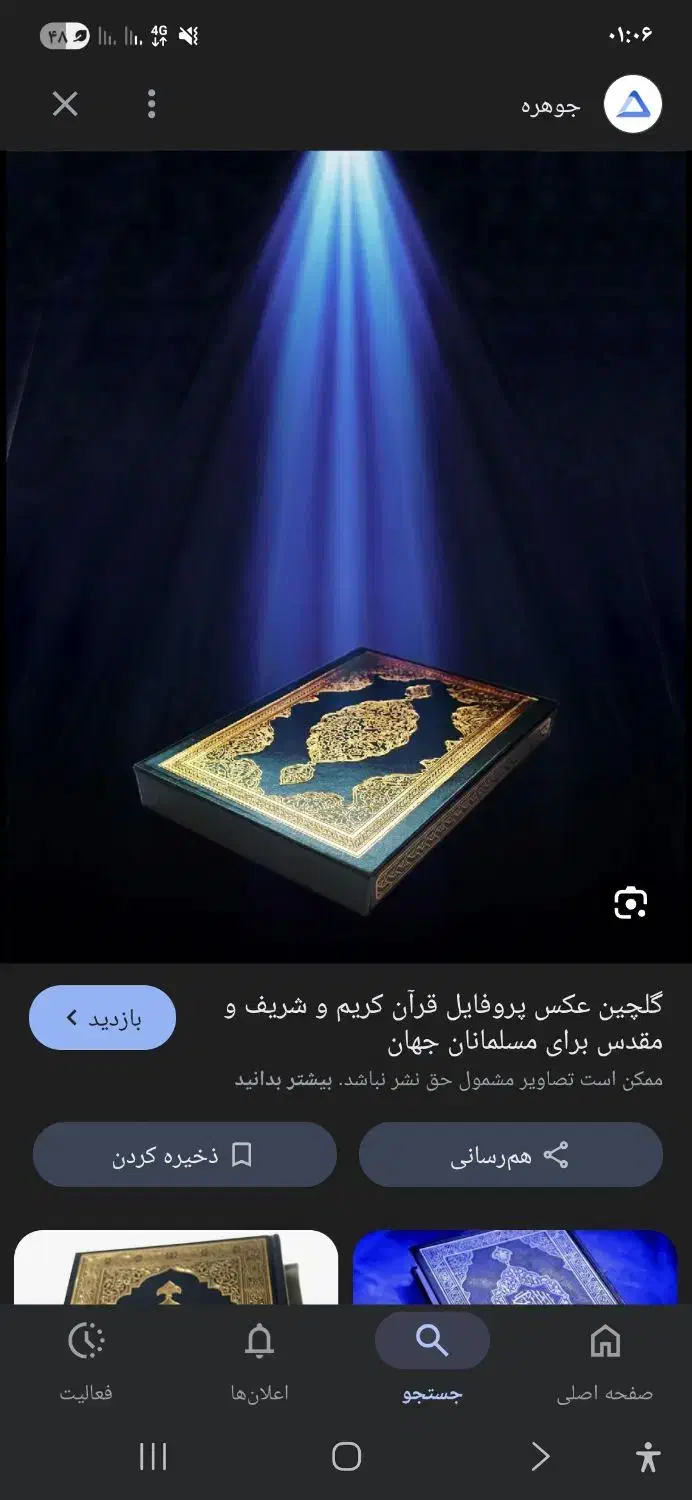Screen dimensions: 692x1500
Task: Close the image viewer
Action: (x=65, y=104)
